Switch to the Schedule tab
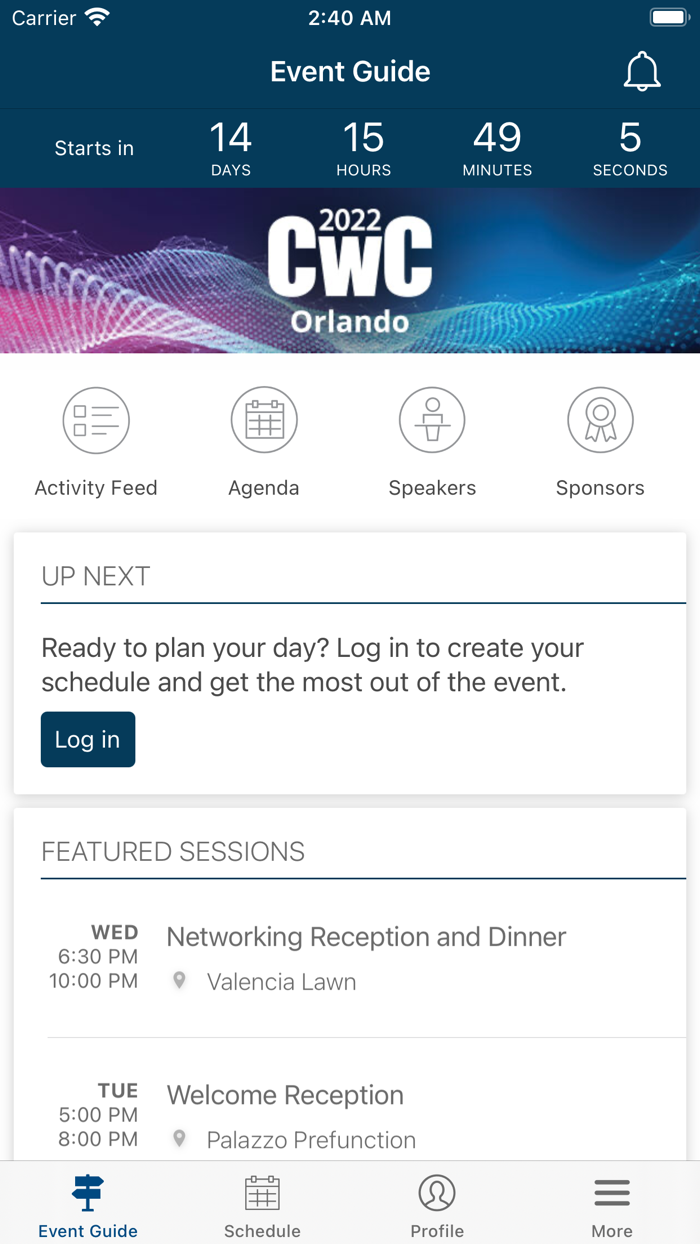 [x=262, y=1204]
